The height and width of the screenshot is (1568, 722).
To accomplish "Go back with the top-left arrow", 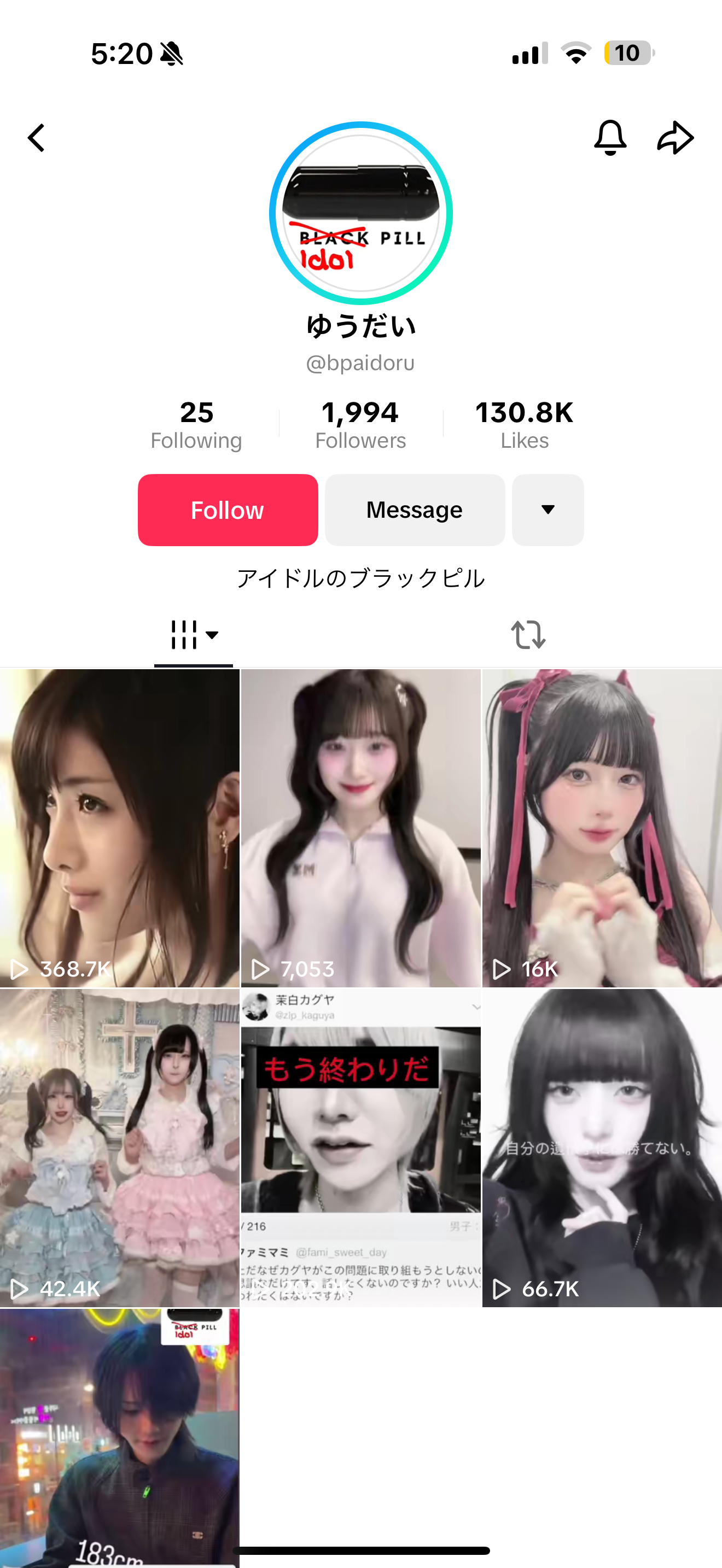I will [37, 138].
